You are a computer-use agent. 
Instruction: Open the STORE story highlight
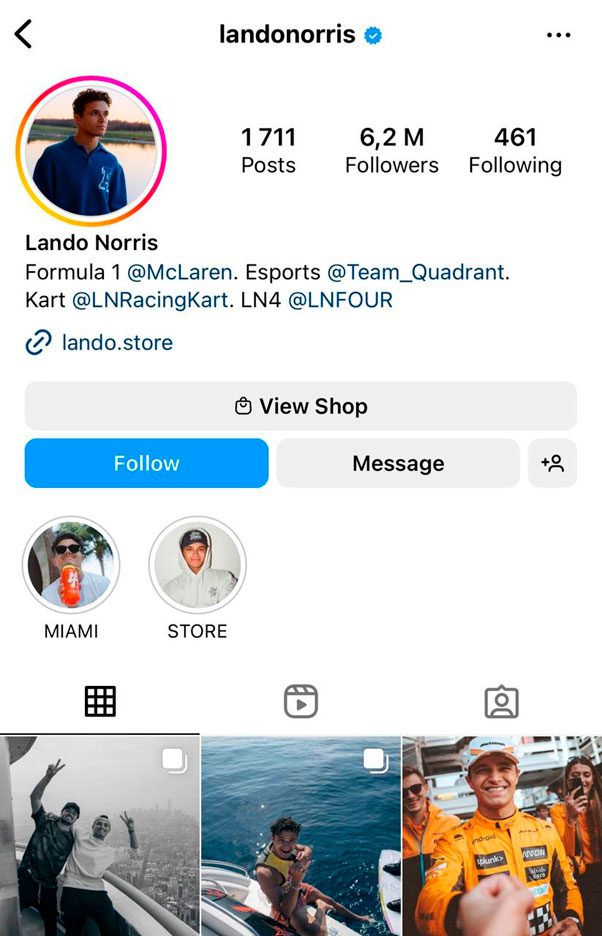[x=197, y=565]
